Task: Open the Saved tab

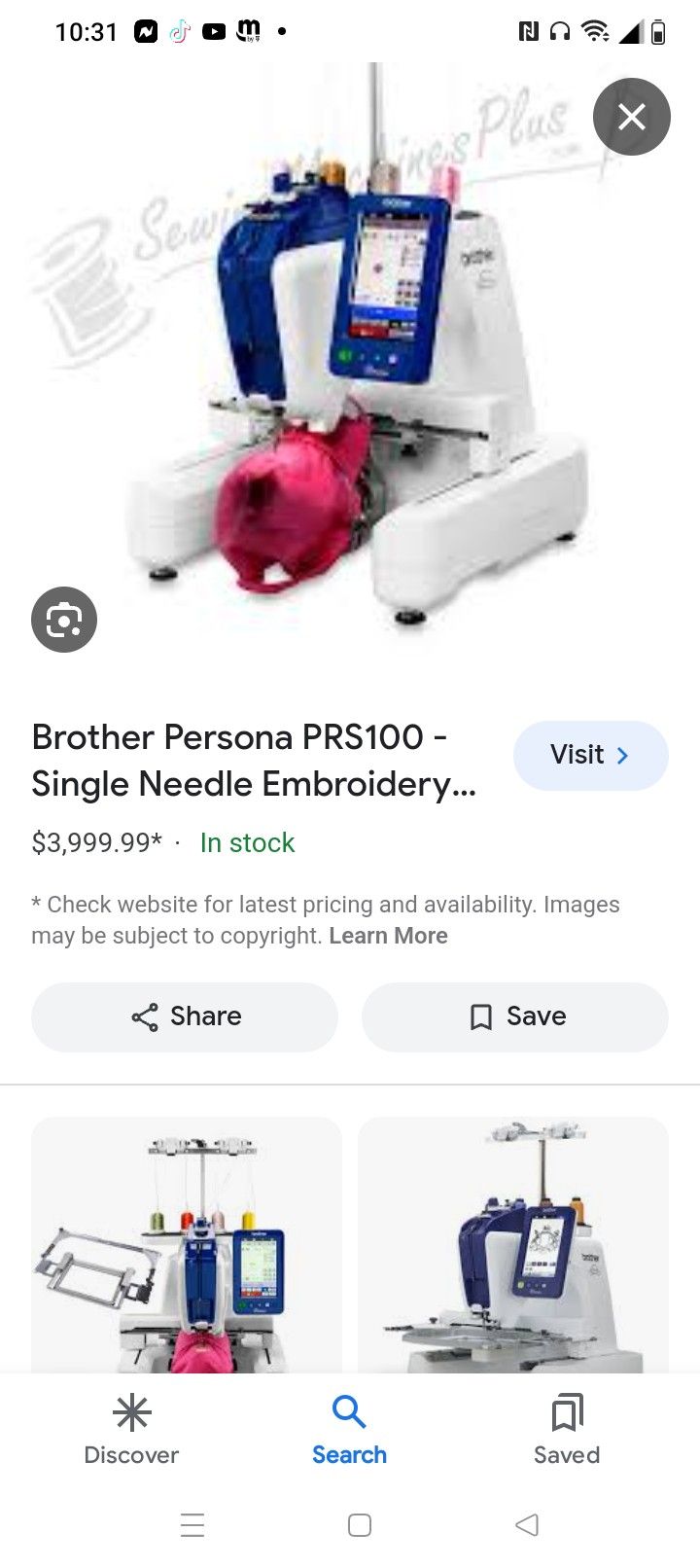Action: [567, 1430]
